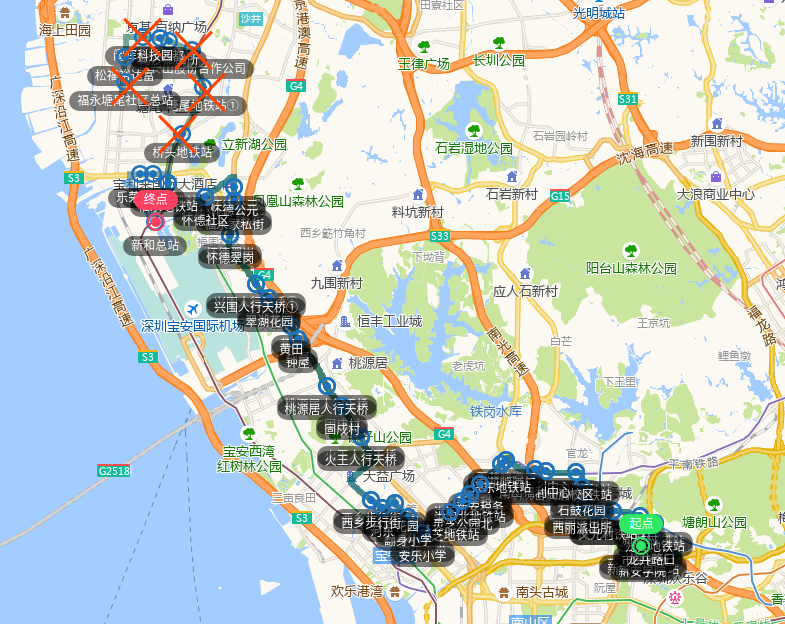The image size is (785, 624).
Task: Select the 火王人行天桥 stop
Action: point(359,458)
